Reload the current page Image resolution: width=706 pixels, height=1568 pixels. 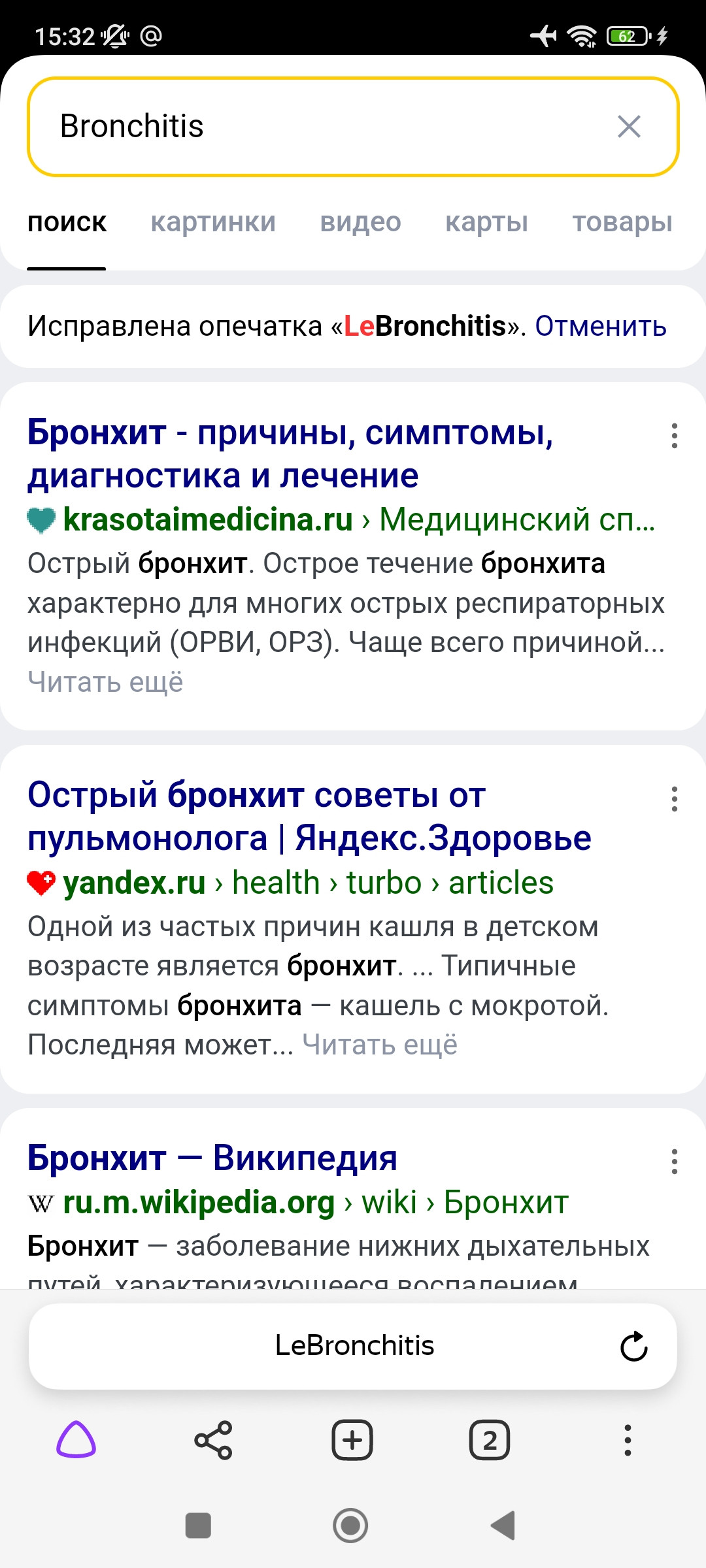633,1346
